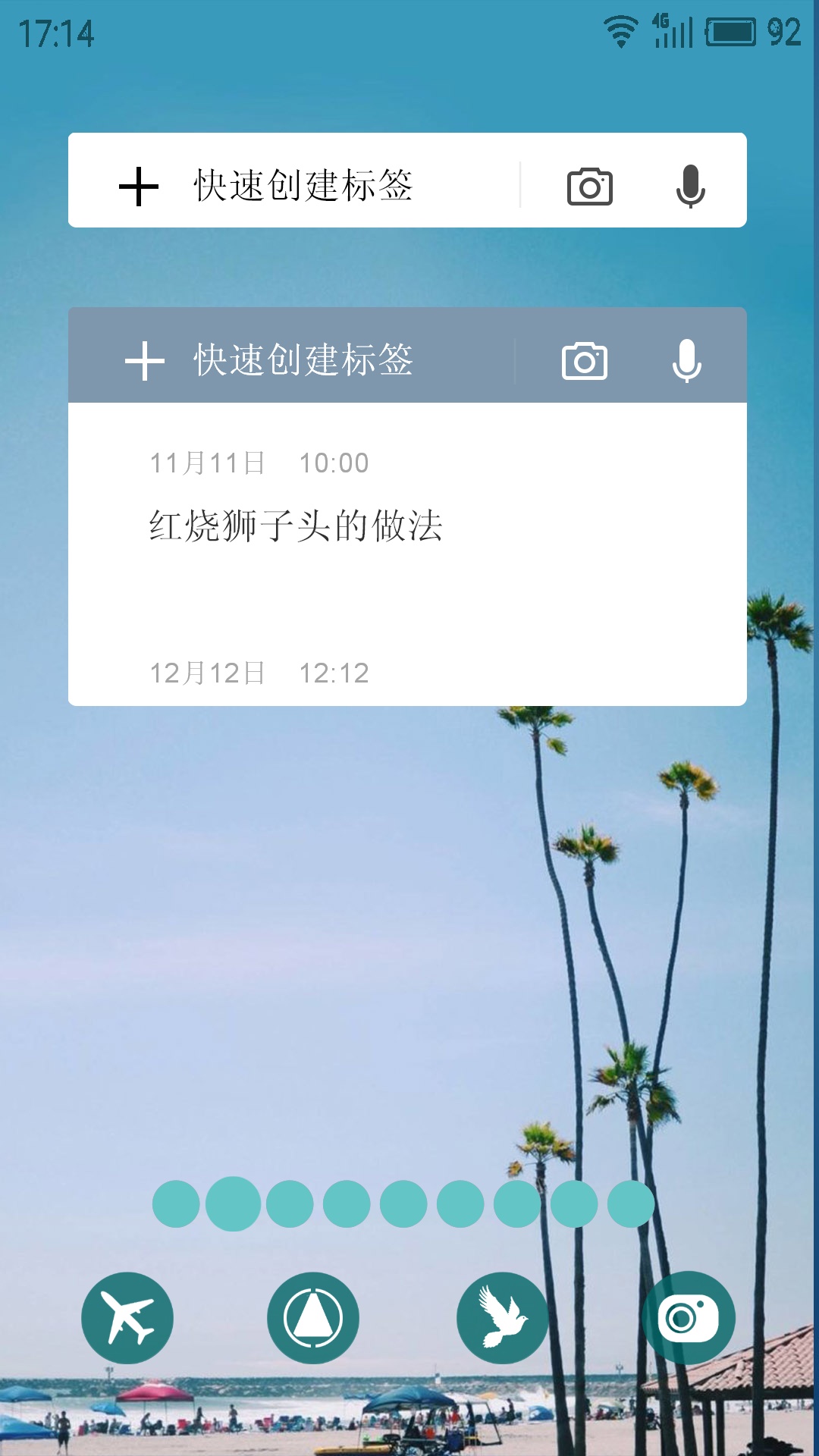
Task: Tap the plus in the gray notes widget
Action: click(145, 361)
